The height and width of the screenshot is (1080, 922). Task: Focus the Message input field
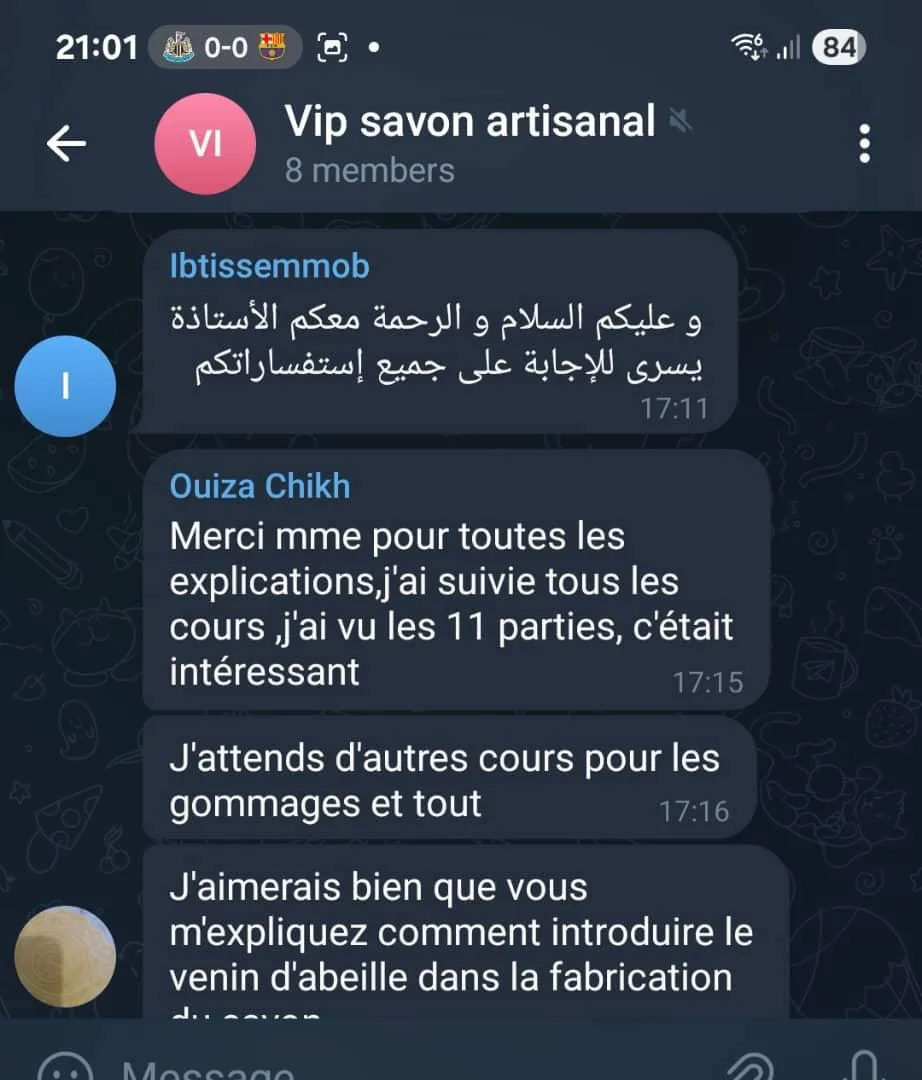(x=413, y=1066)
